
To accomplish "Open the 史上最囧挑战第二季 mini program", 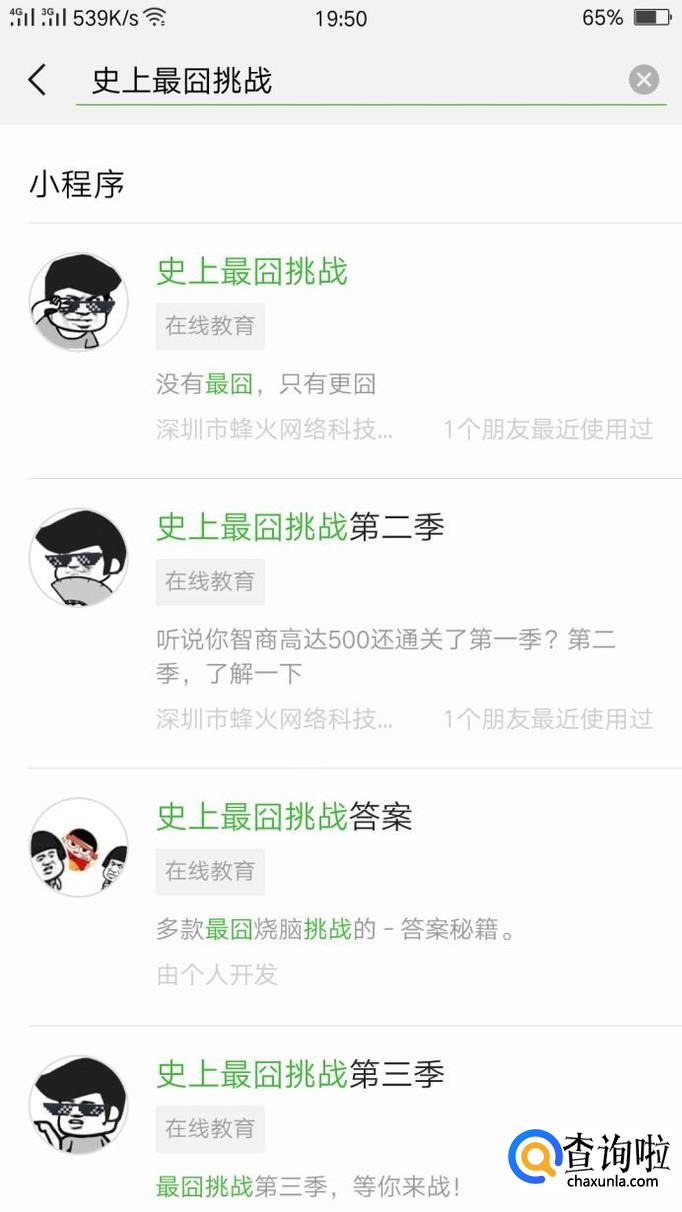I will tap(300, 527).
